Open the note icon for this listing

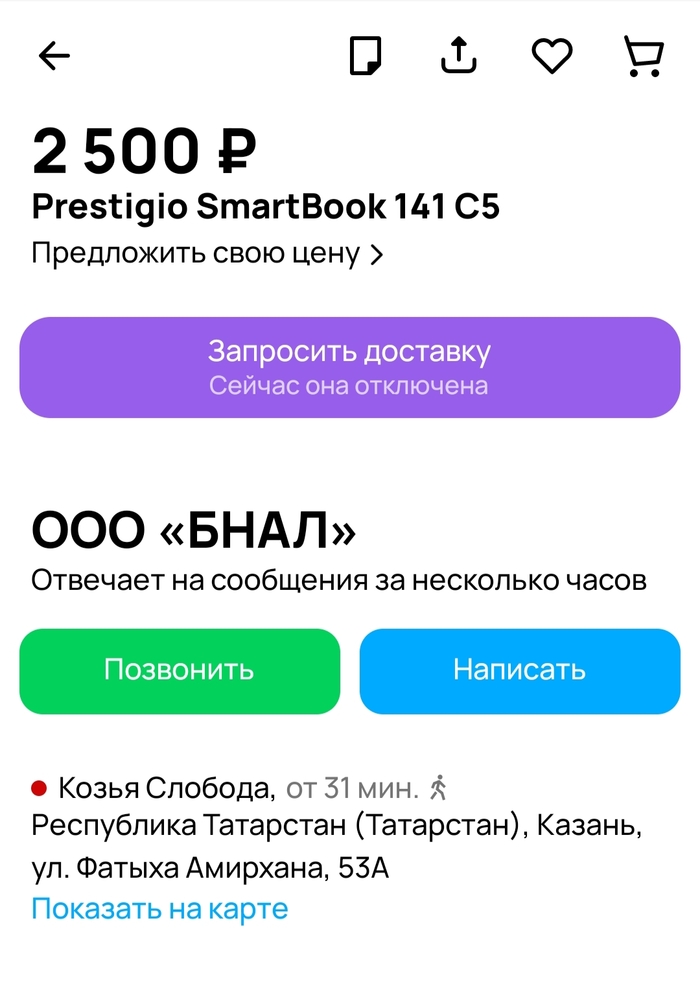(365, 56)
